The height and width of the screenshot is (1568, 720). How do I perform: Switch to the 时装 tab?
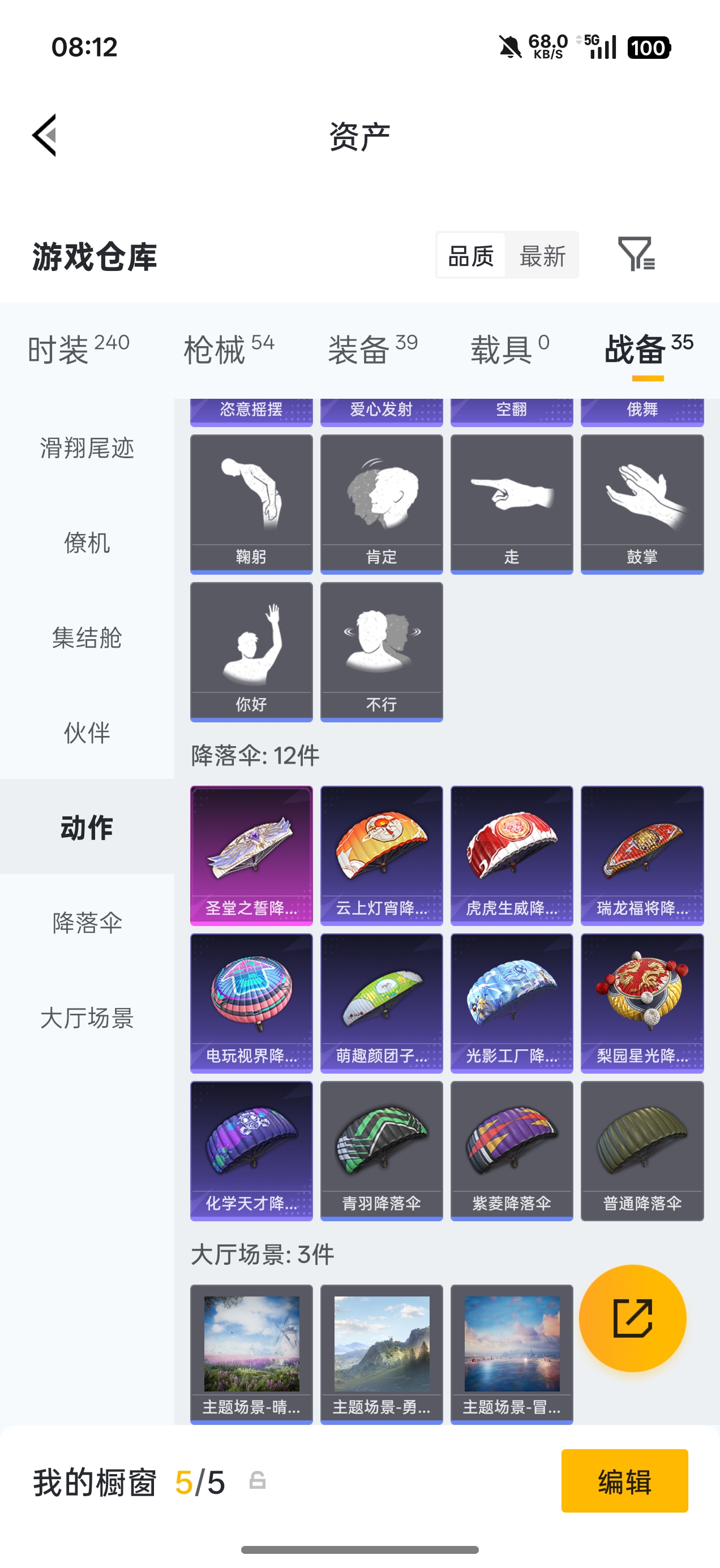tap(79, 349)
